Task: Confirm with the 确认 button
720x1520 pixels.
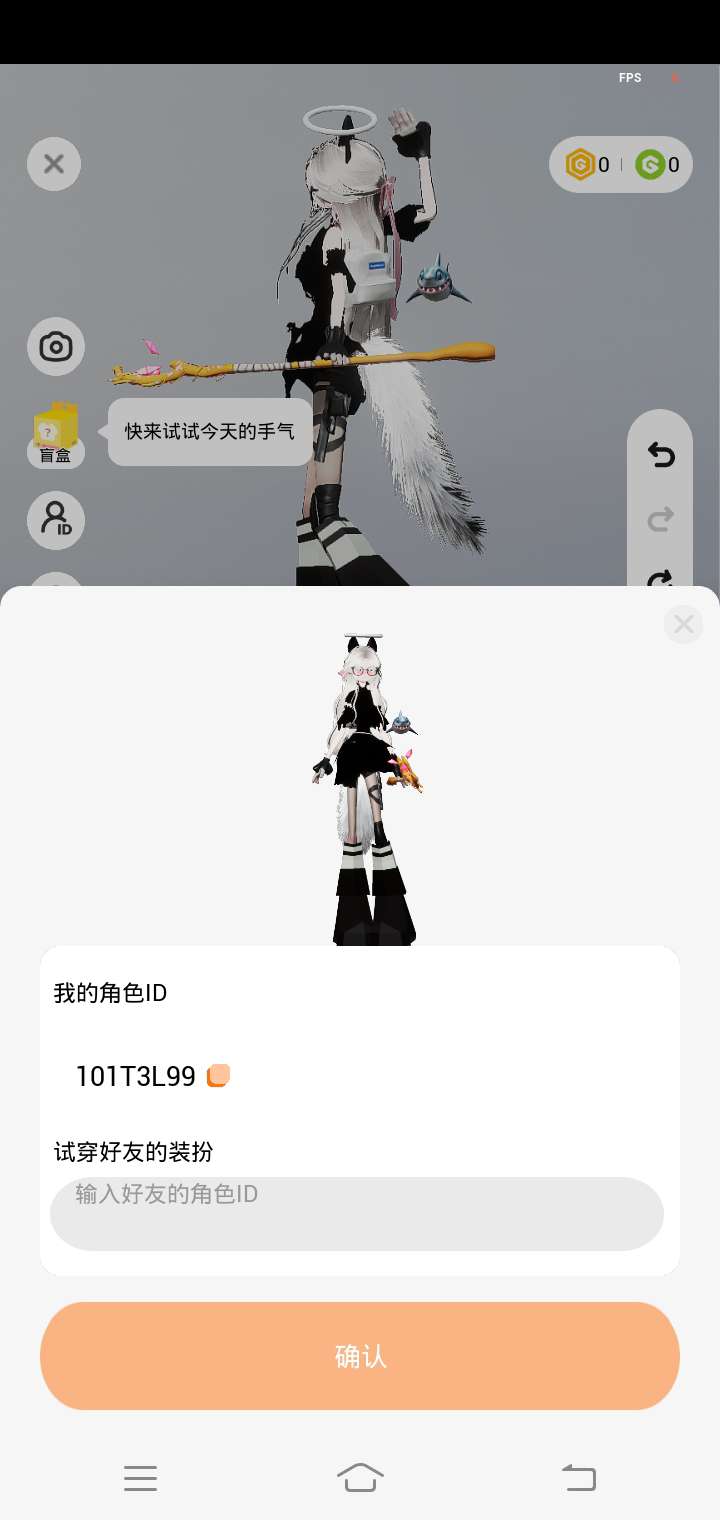Action: coord(360,1356)
